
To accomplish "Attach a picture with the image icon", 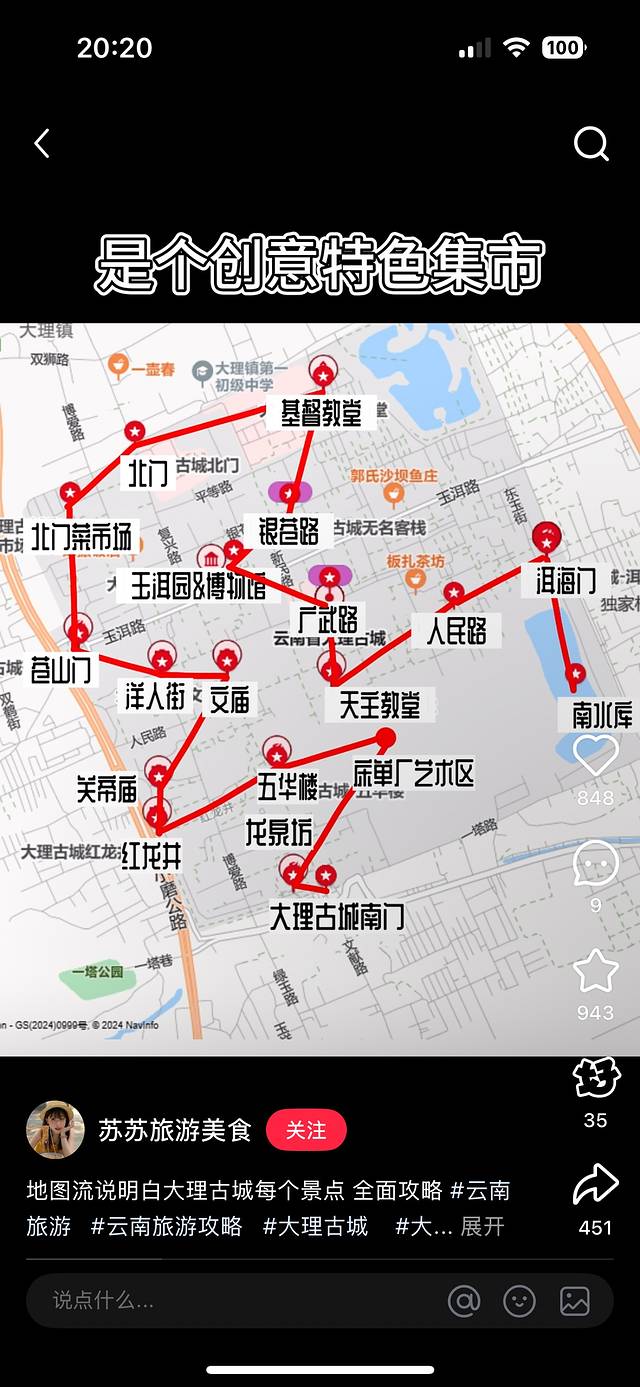I will tap(575, 1301).
